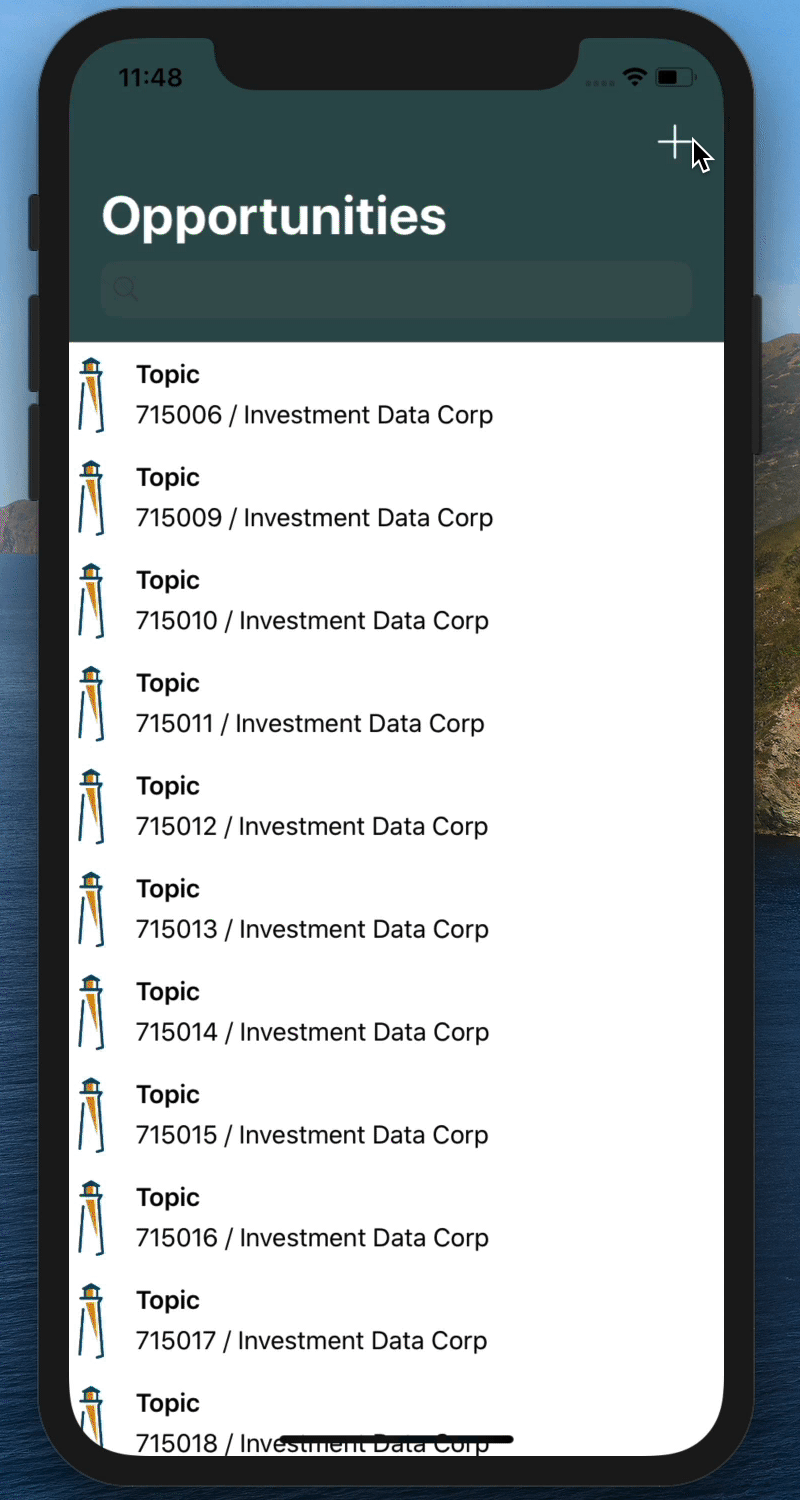
Task: Select the 715017 opportunity row
Action: [x=396, y=1322]
